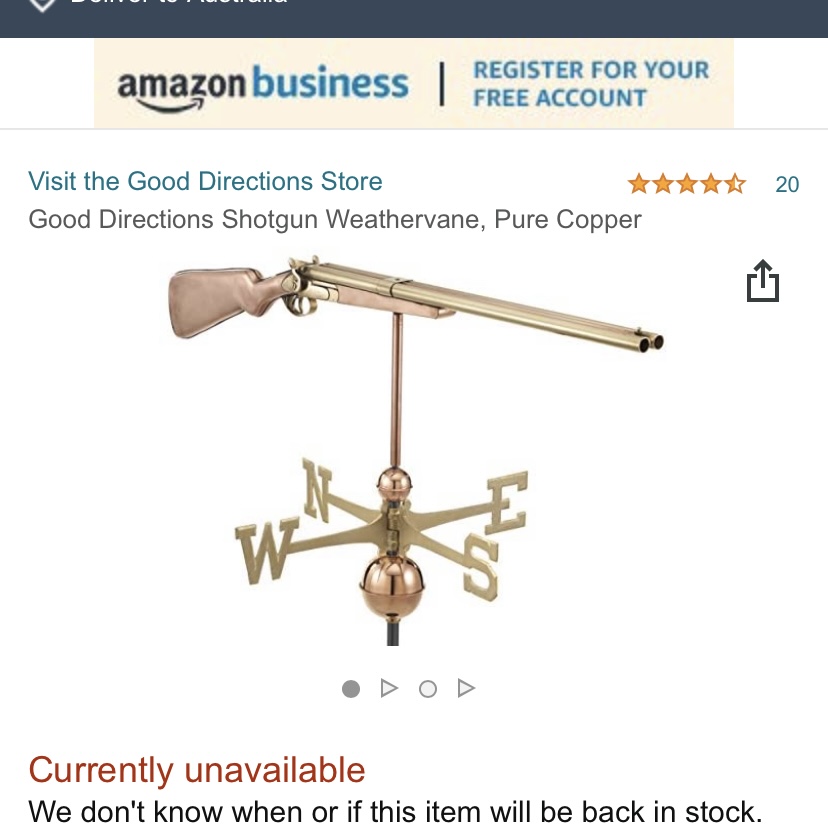Select the last video indicator
828x833 pixels.
[x=466, y=688]
